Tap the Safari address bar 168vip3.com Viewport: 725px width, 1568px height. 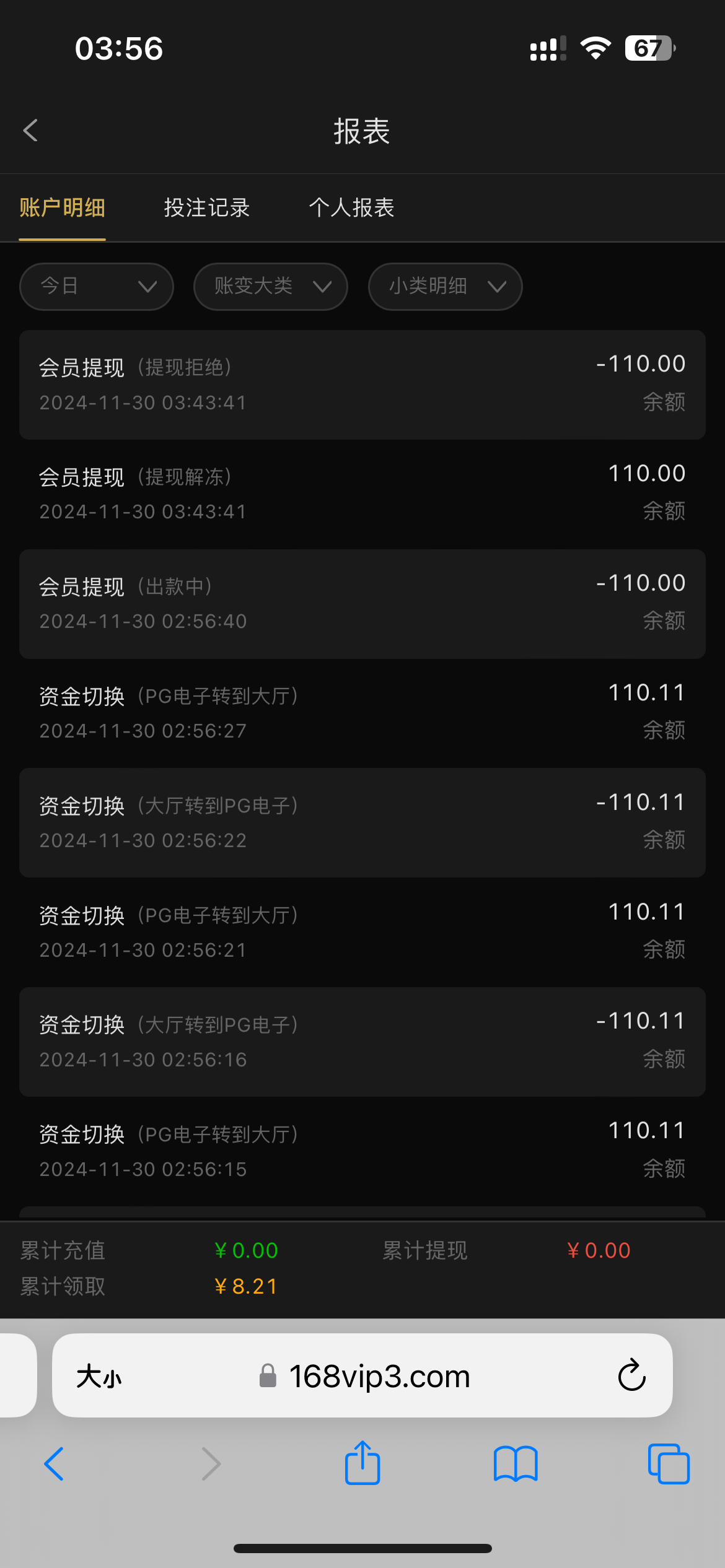click(x=364, y=1377)
